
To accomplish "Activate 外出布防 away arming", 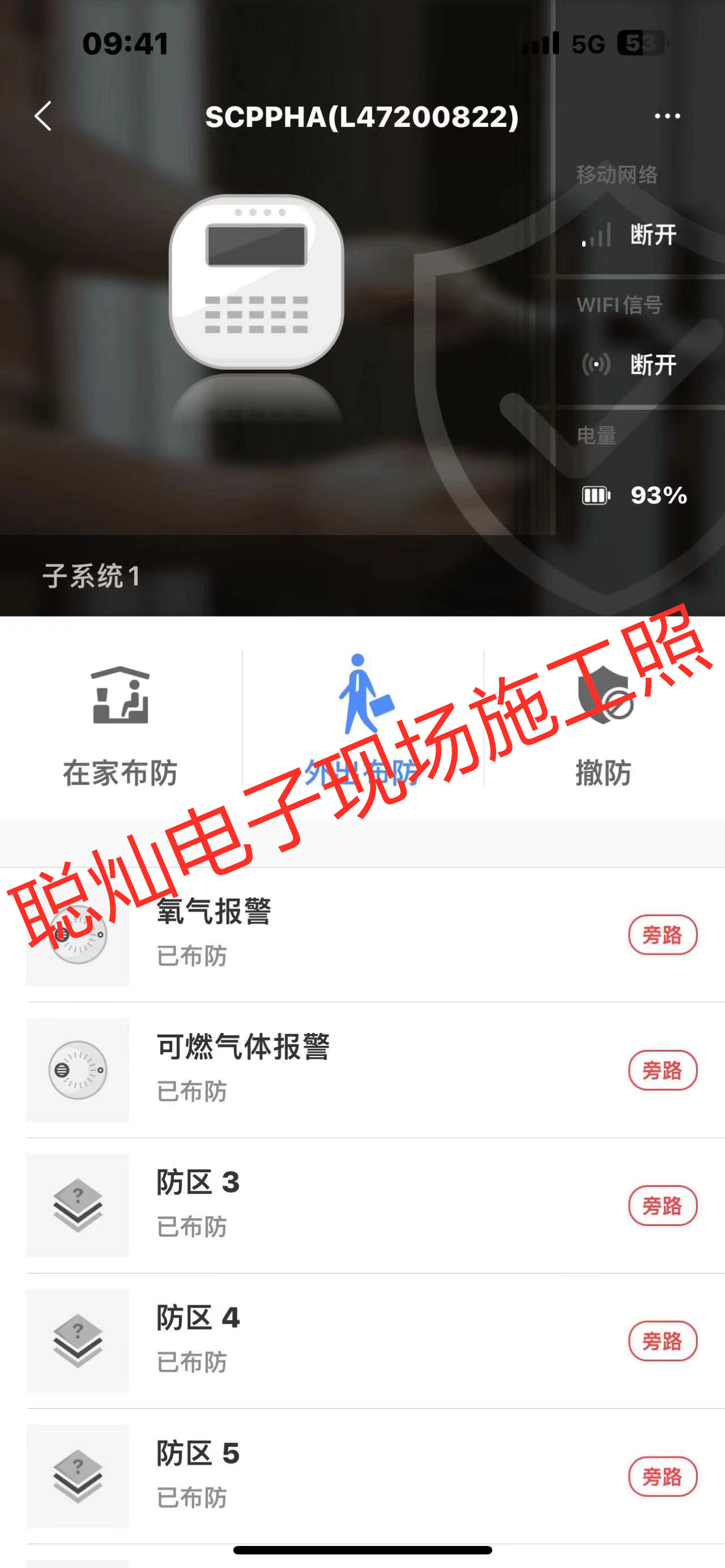I will pyautogui.click(x=362, y=724).
